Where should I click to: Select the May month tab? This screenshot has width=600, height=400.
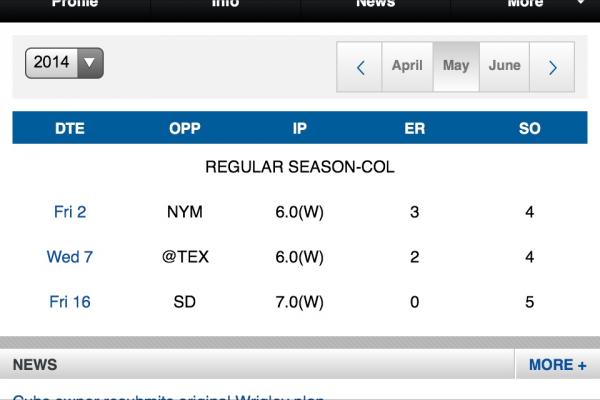[456, 67]
